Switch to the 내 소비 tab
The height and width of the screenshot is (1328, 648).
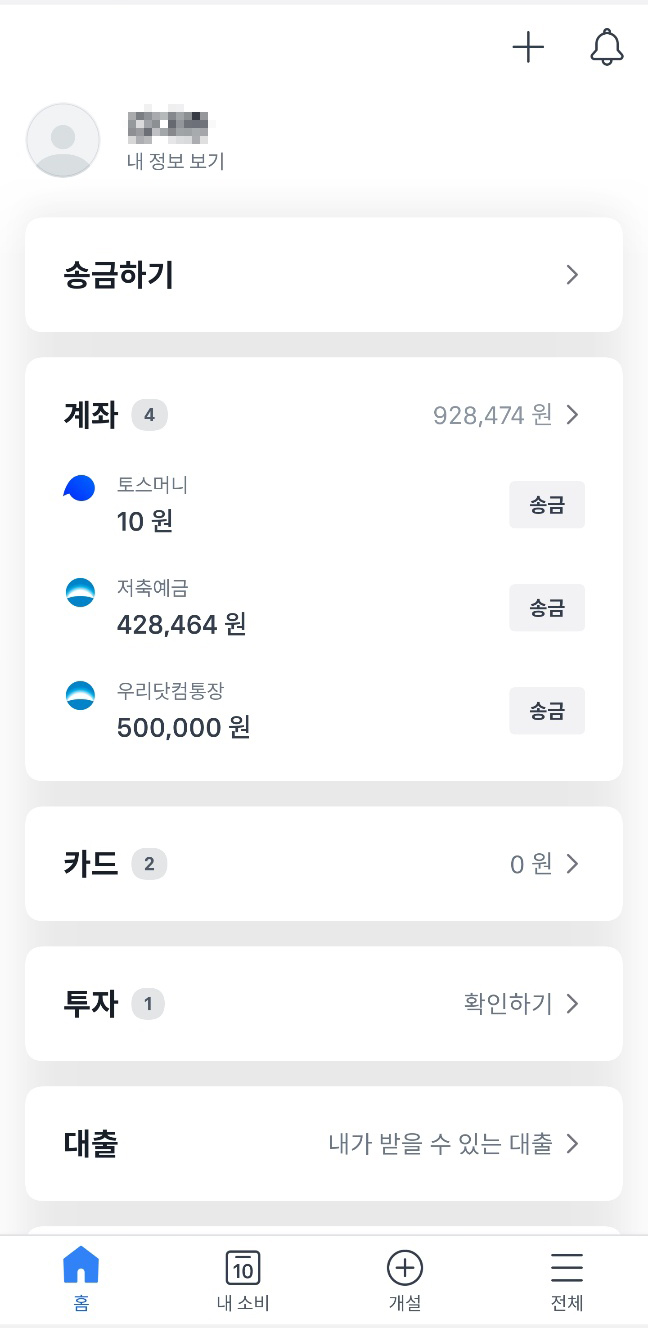pyautogui.click(x=243, y=1280)
